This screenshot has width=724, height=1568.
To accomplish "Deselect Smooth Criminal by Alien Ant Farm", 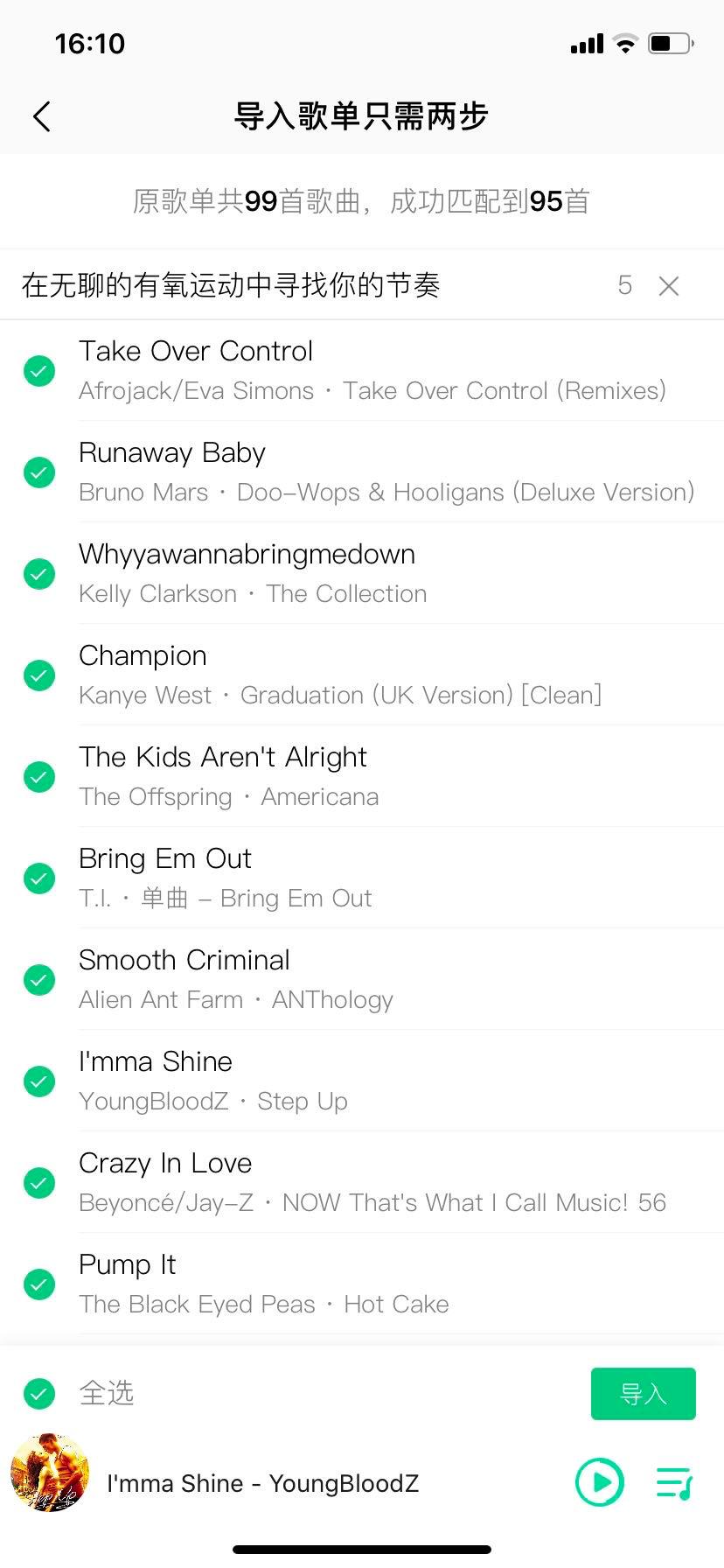I will [39, 980].
